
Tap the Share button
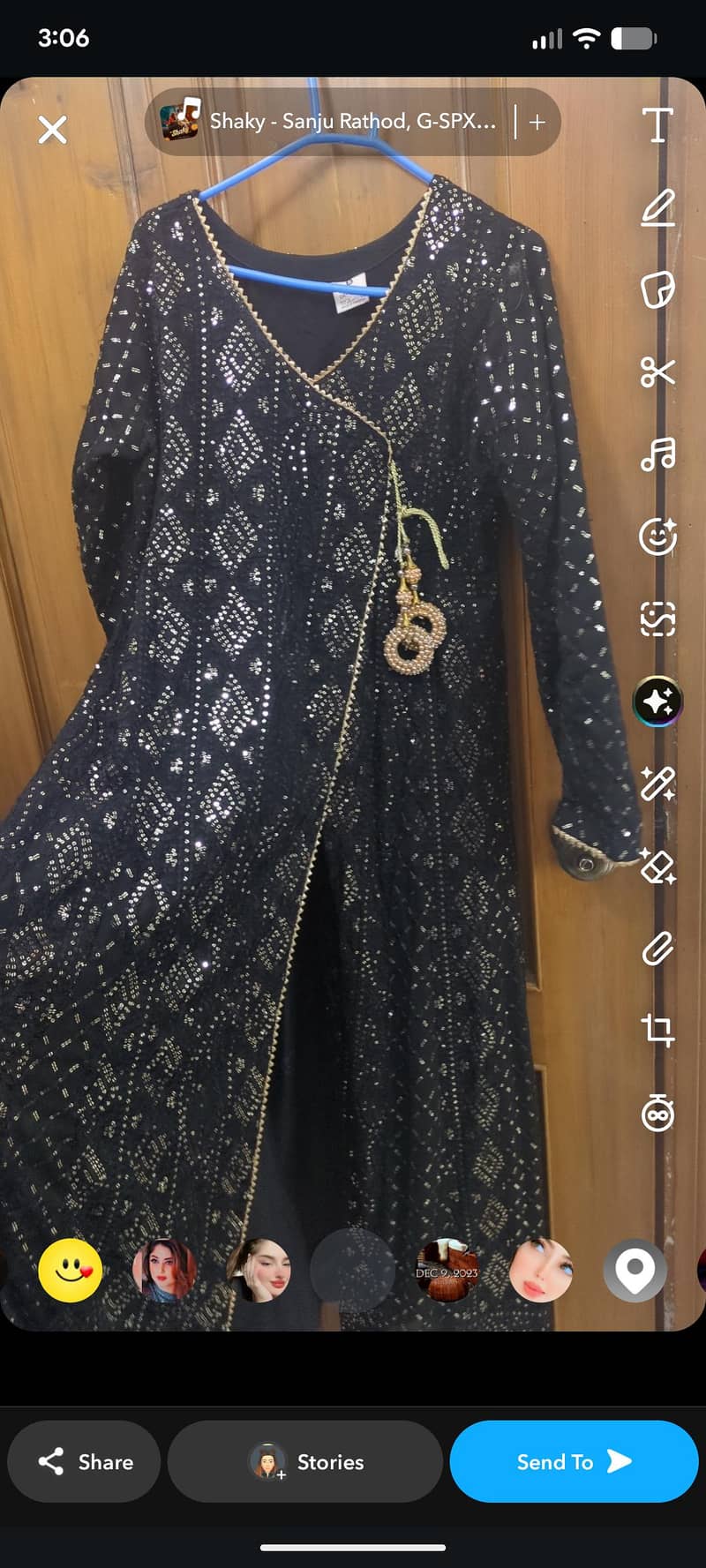[x=85, y=1462]
